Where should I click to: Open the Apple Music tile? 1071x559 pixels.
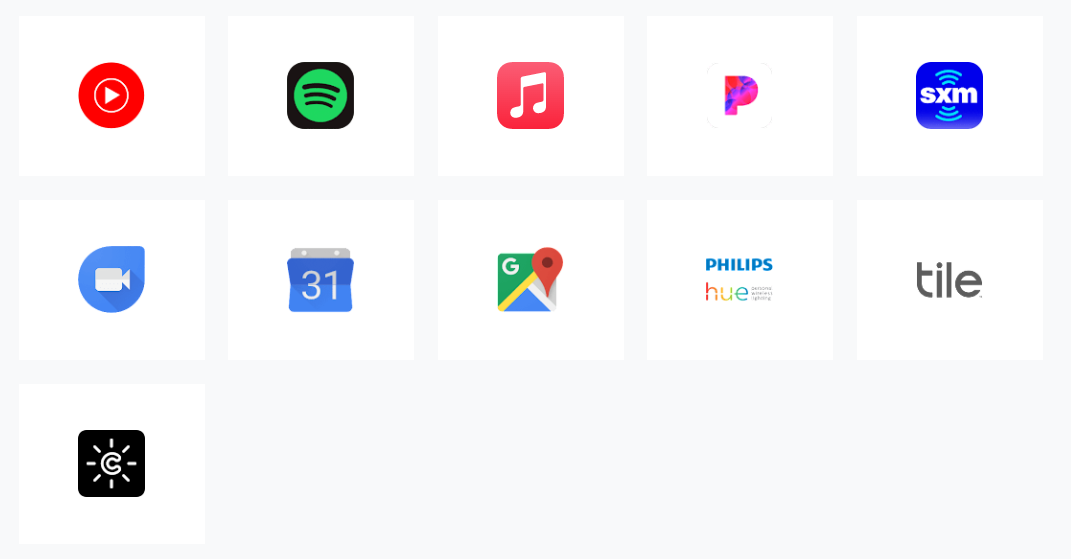click(530, 96)
